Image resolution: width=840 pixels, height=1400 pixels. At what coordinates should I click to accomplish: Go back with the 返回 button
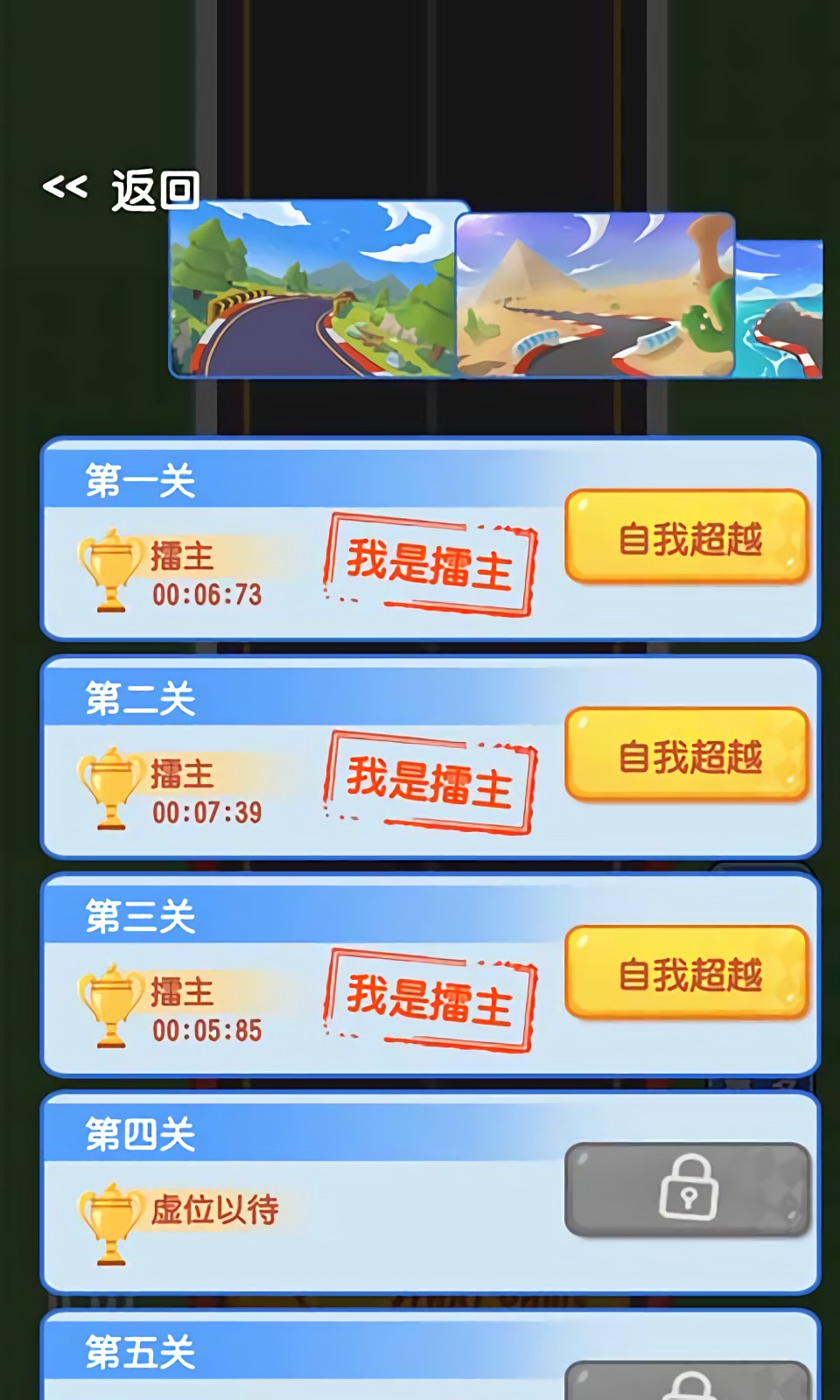122,189
